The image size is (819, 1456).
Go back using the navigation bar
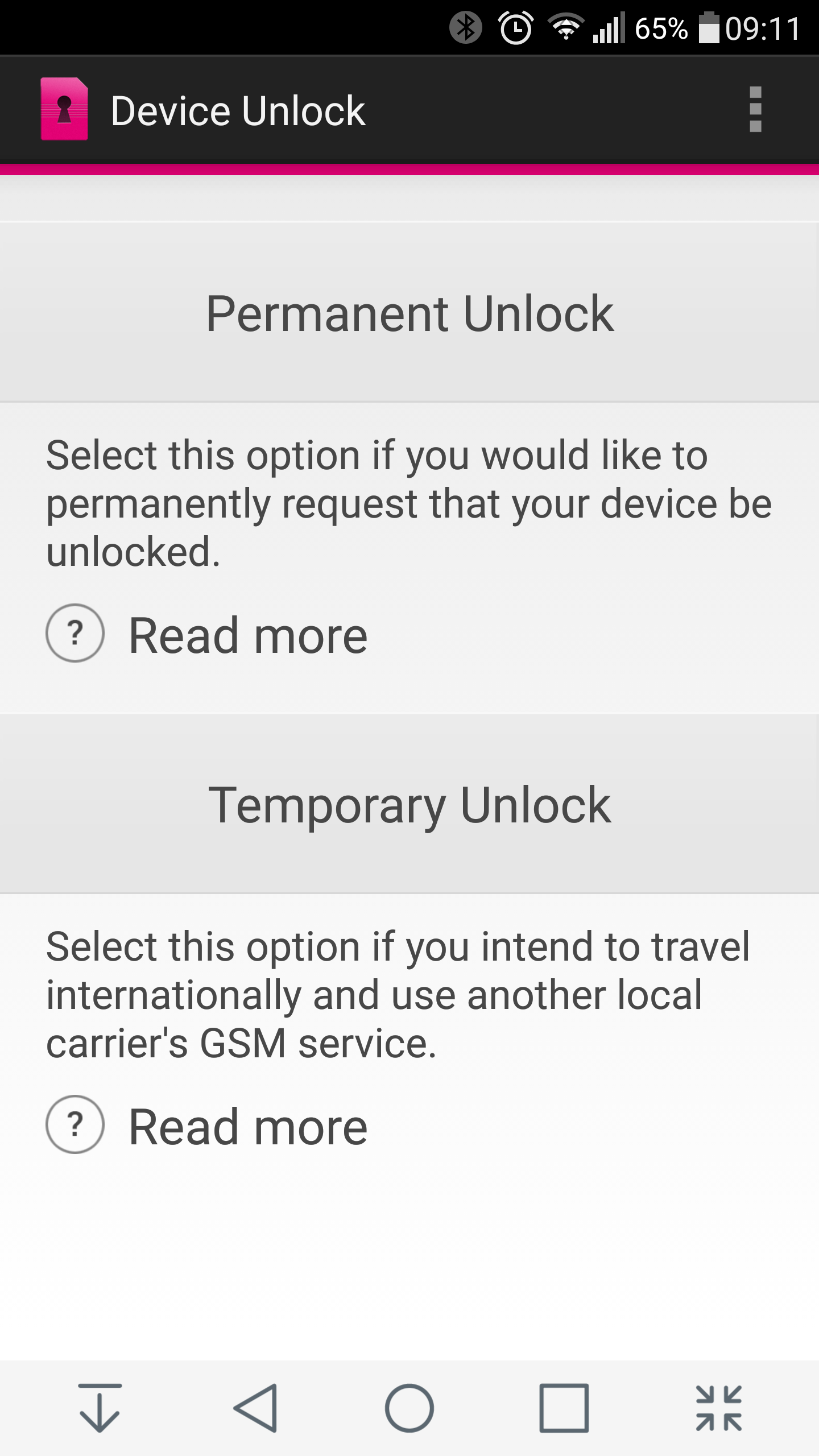point(255,1408)
